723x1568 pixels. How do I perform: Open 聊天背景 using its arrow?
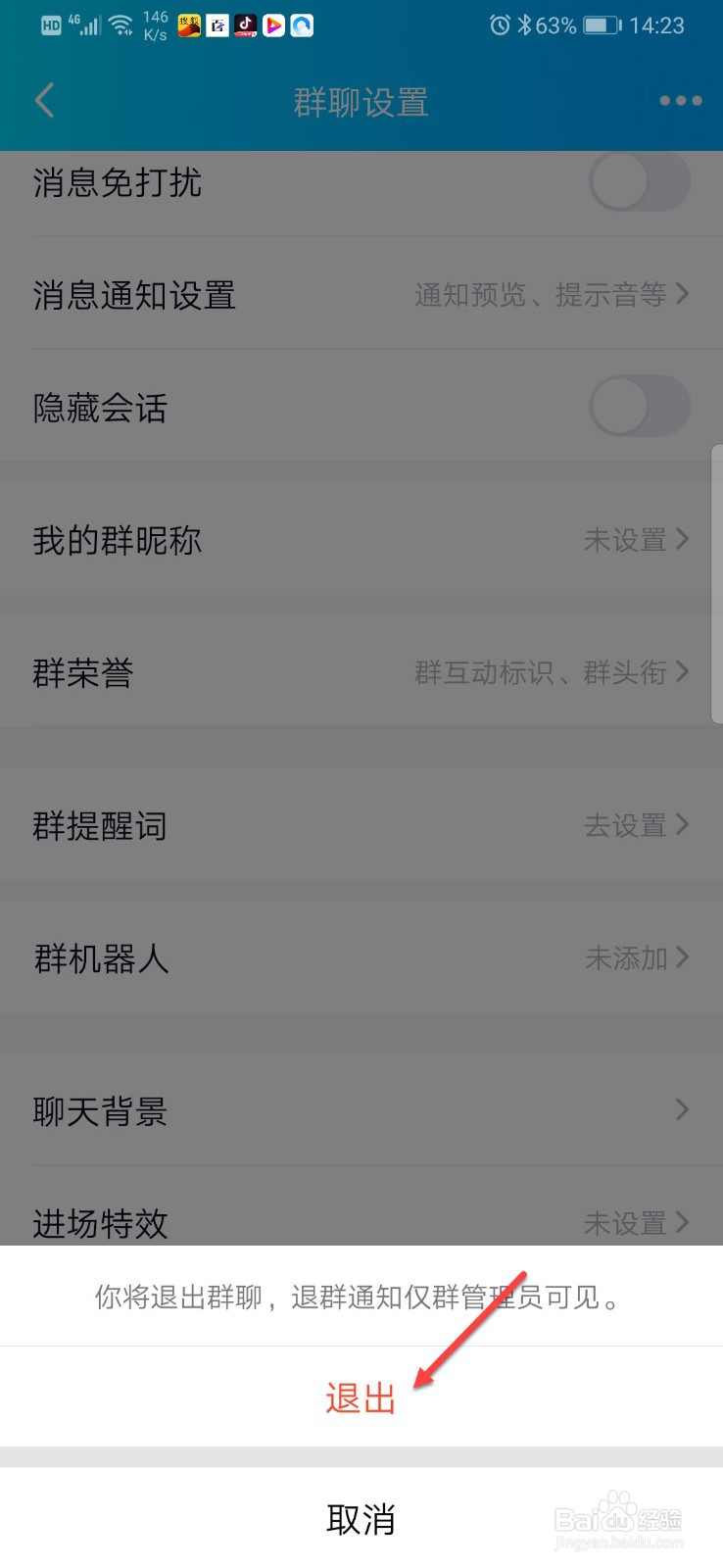click(x=682, y=1109)
